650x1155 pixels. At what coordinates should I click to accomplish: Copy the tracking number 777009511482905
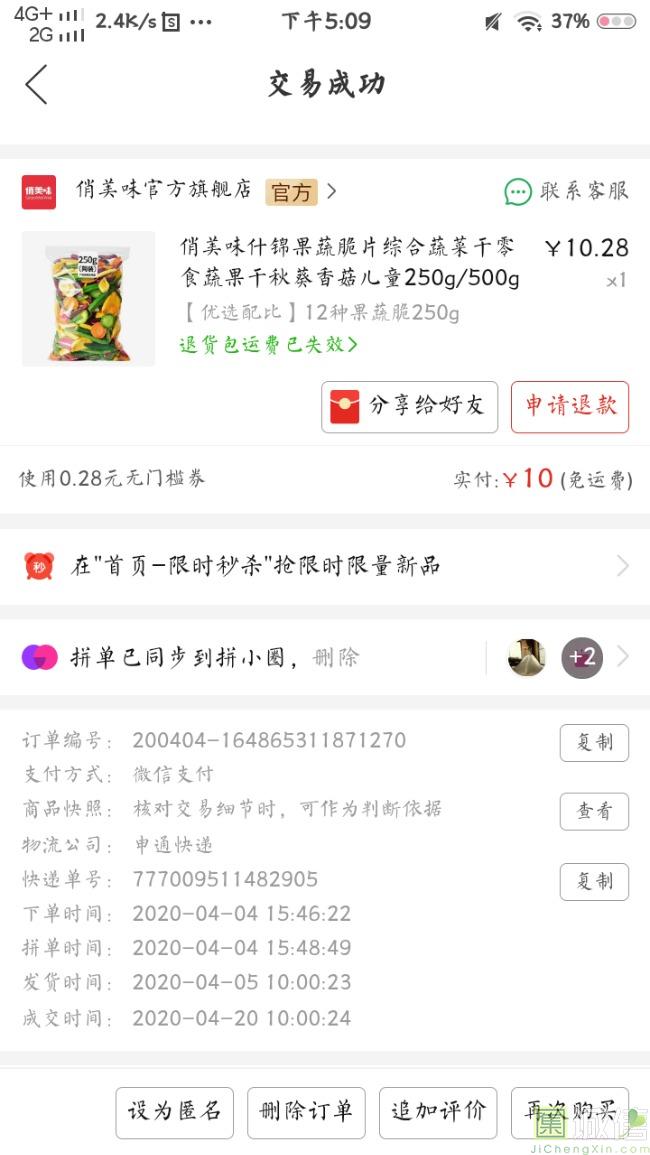594,882
